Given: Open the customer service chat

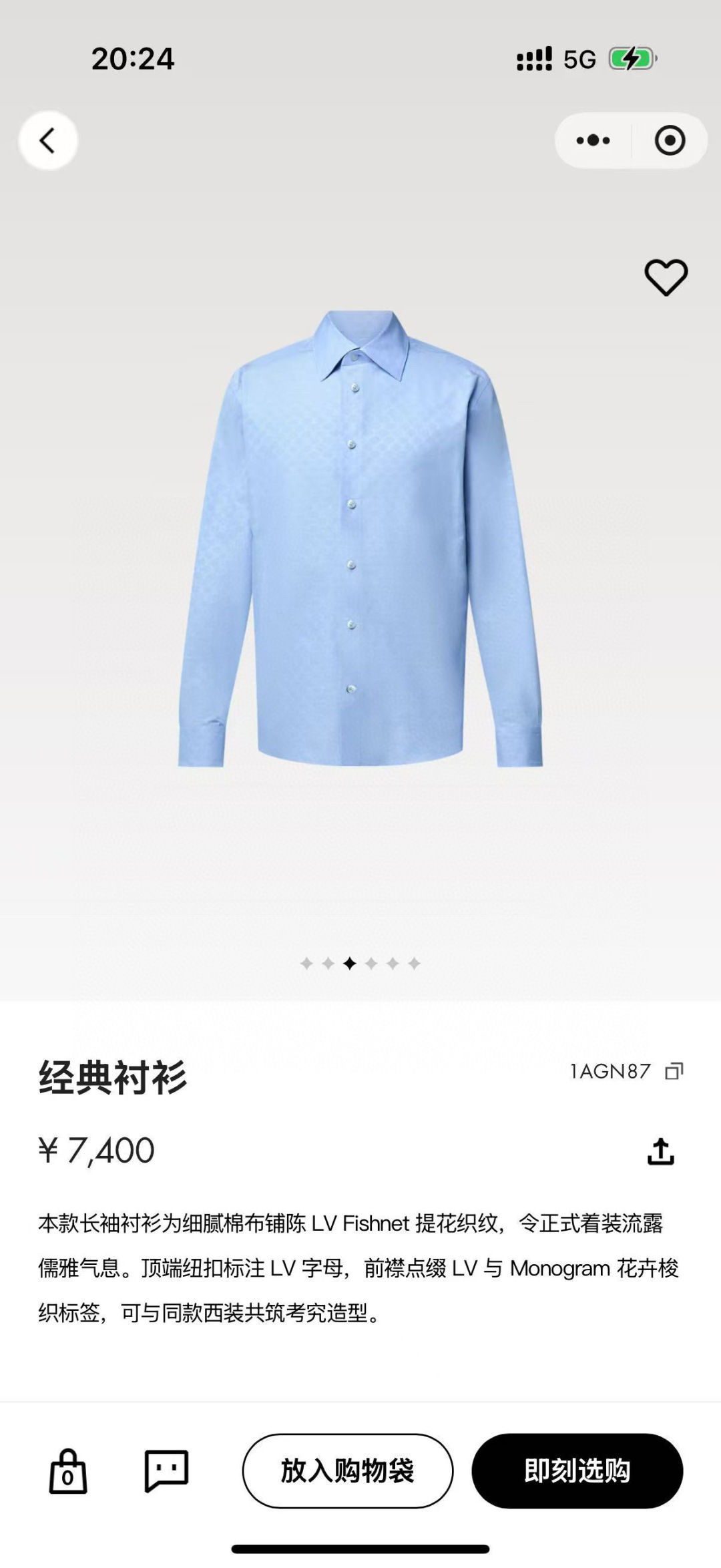Looking at the screenshot, I should click(166, 1471).
